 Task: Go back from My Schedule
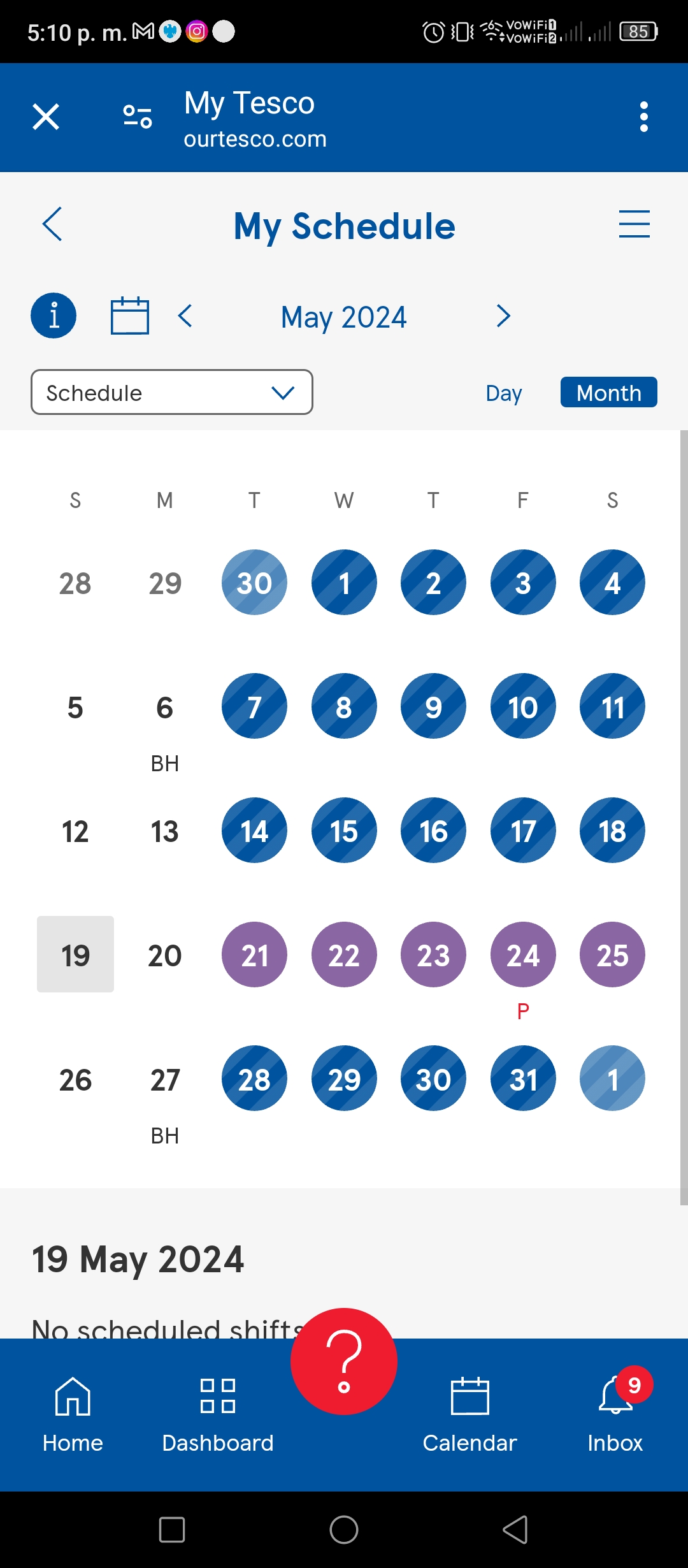(52, 224)
